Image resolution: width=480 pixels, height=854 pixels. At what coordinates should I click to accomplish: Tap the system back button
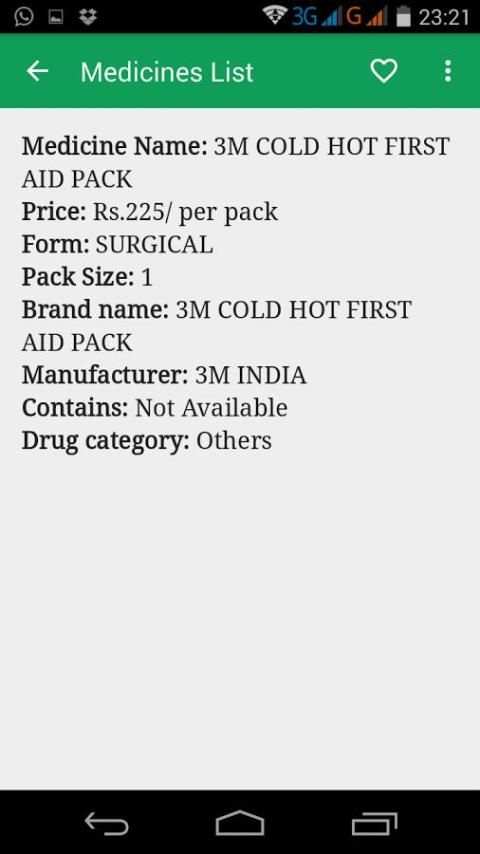[x=107, y=823]
